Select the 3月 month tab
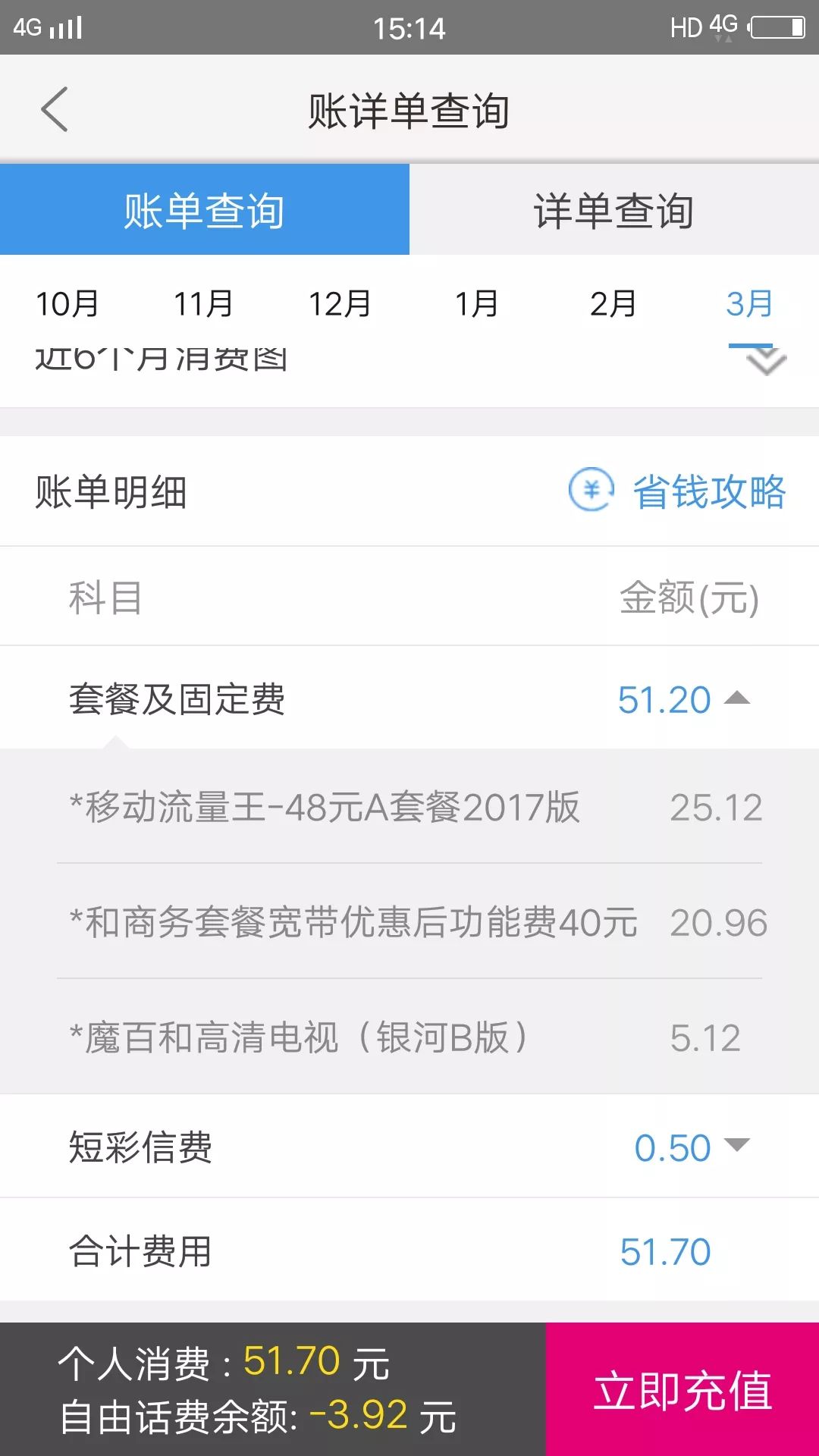 pos(749,304)
